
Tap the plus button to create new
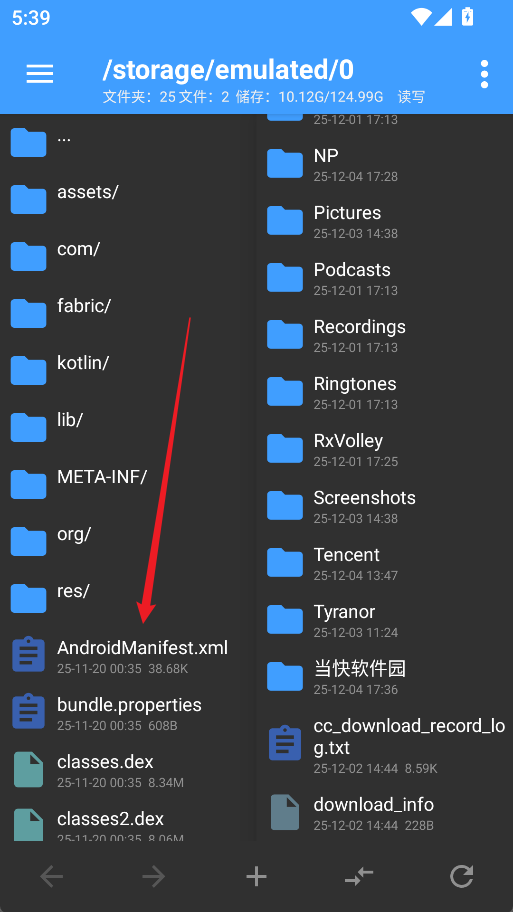click(x=256, y=877)
